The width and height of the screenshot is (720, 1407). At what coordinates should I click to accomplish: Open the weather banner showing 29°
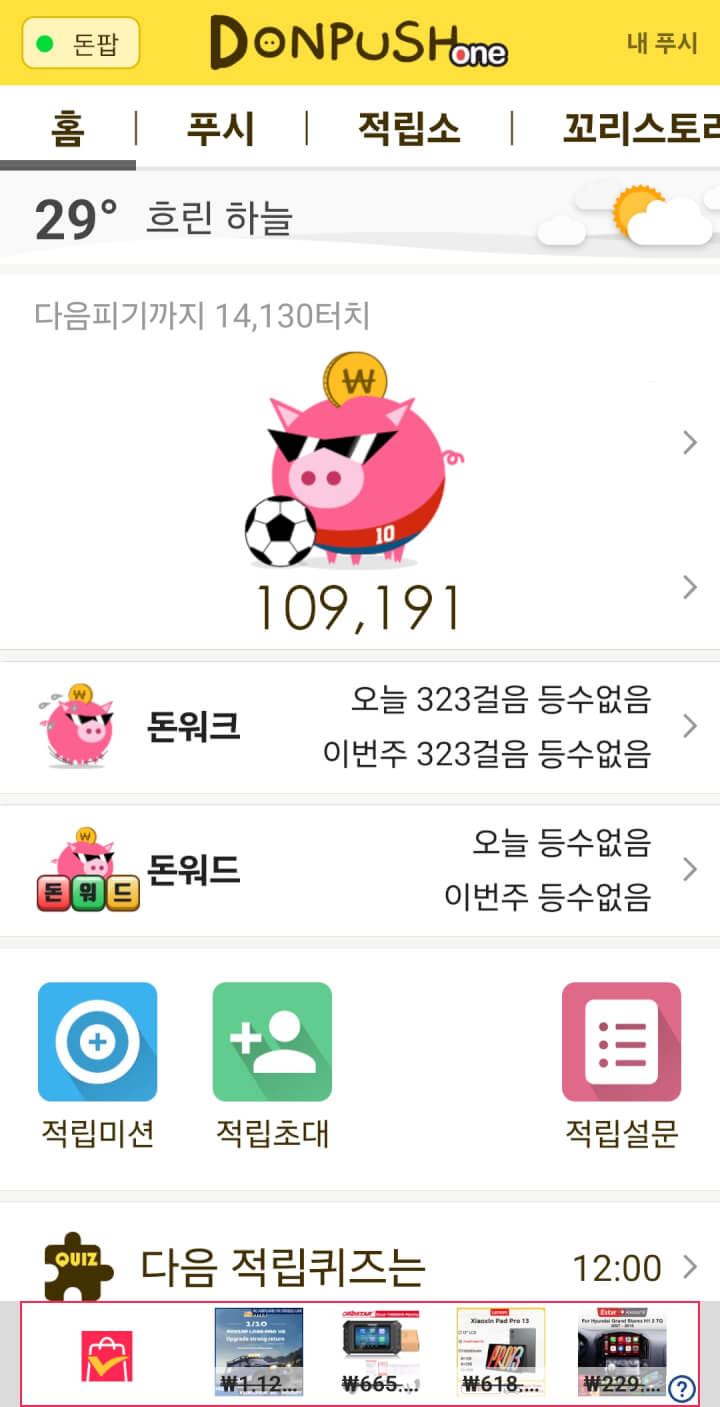coord(360,217)
